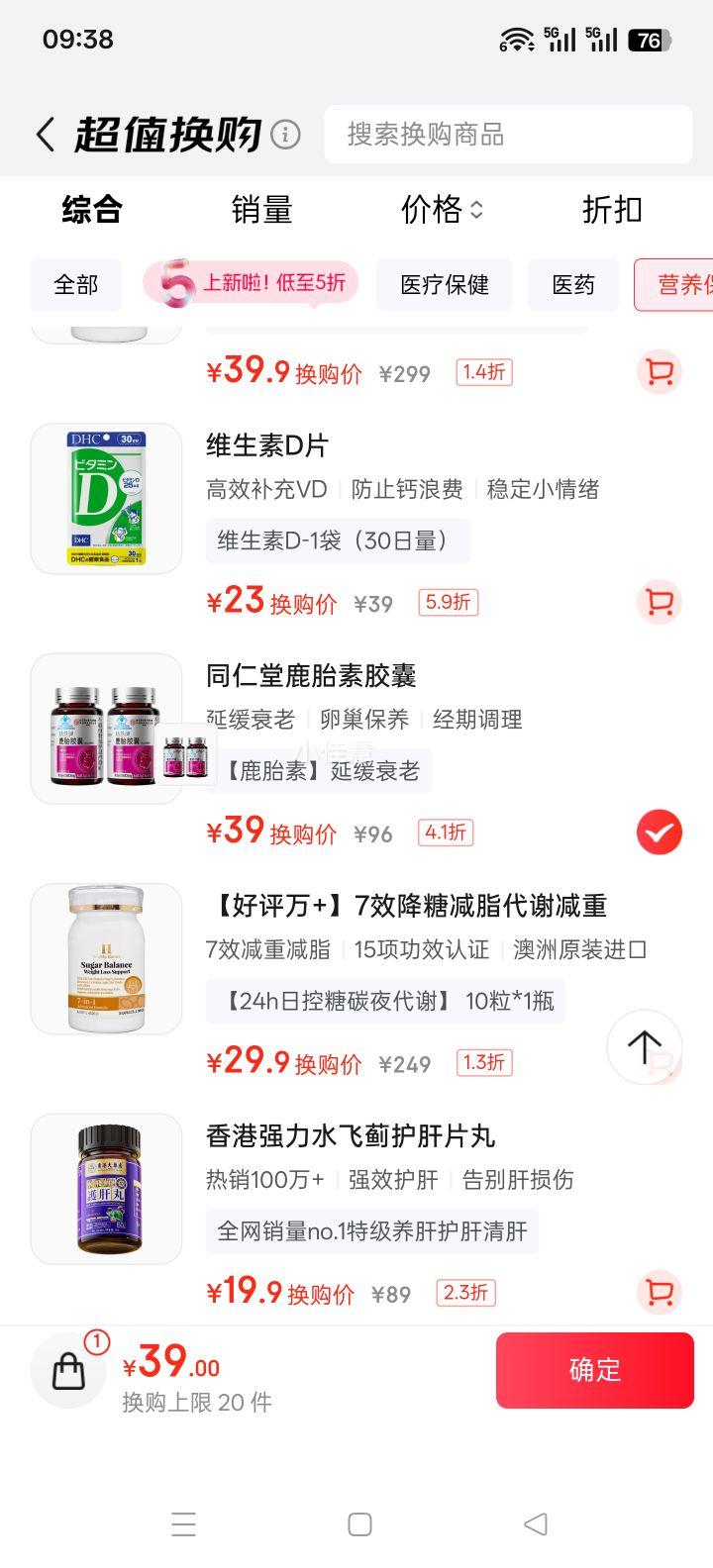Sort products by 价格
Viewport: 713px width, 1568px height.
pos(442,210)
